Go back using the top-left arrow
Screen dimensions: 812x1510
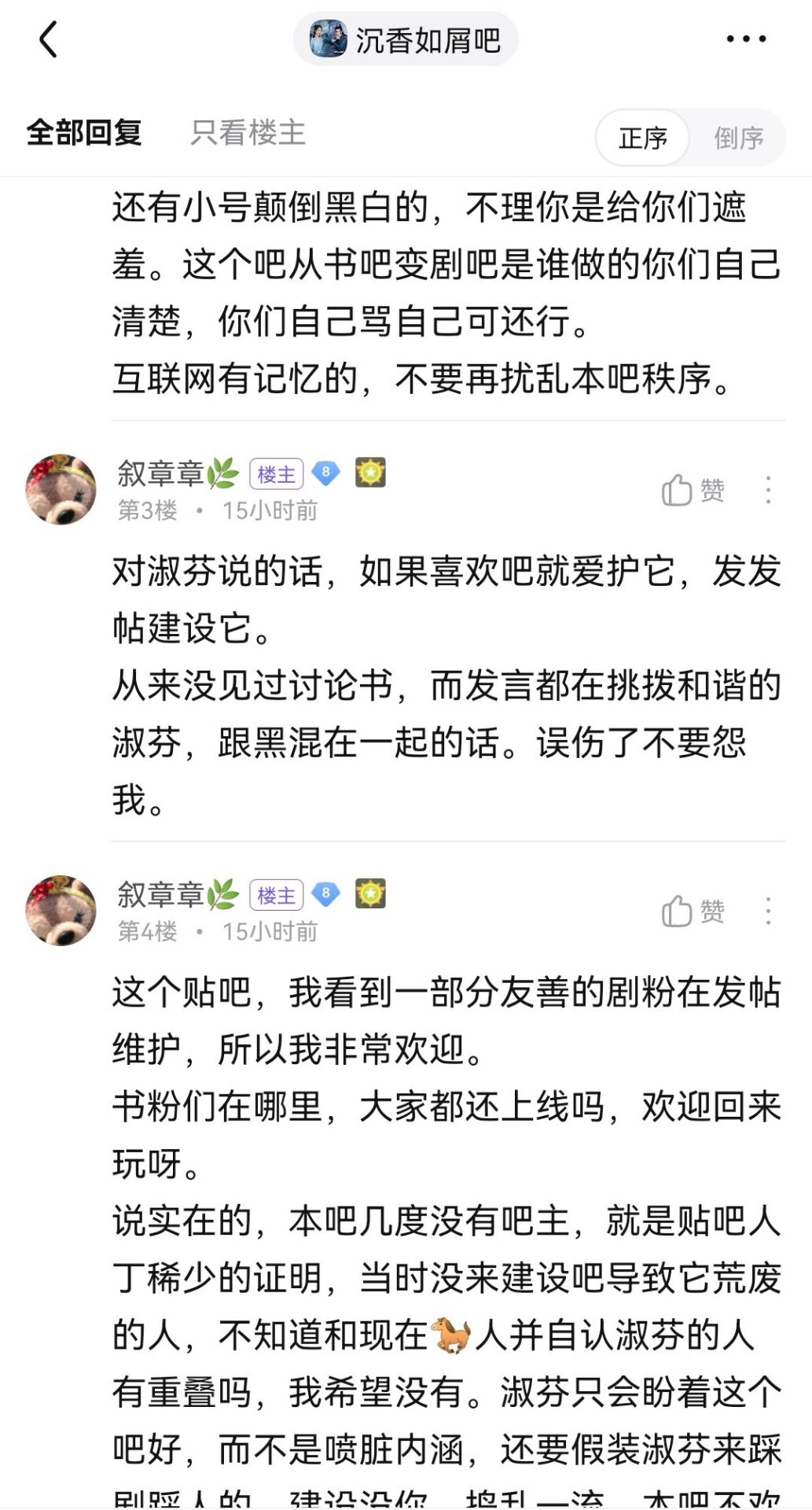point(49,39)
